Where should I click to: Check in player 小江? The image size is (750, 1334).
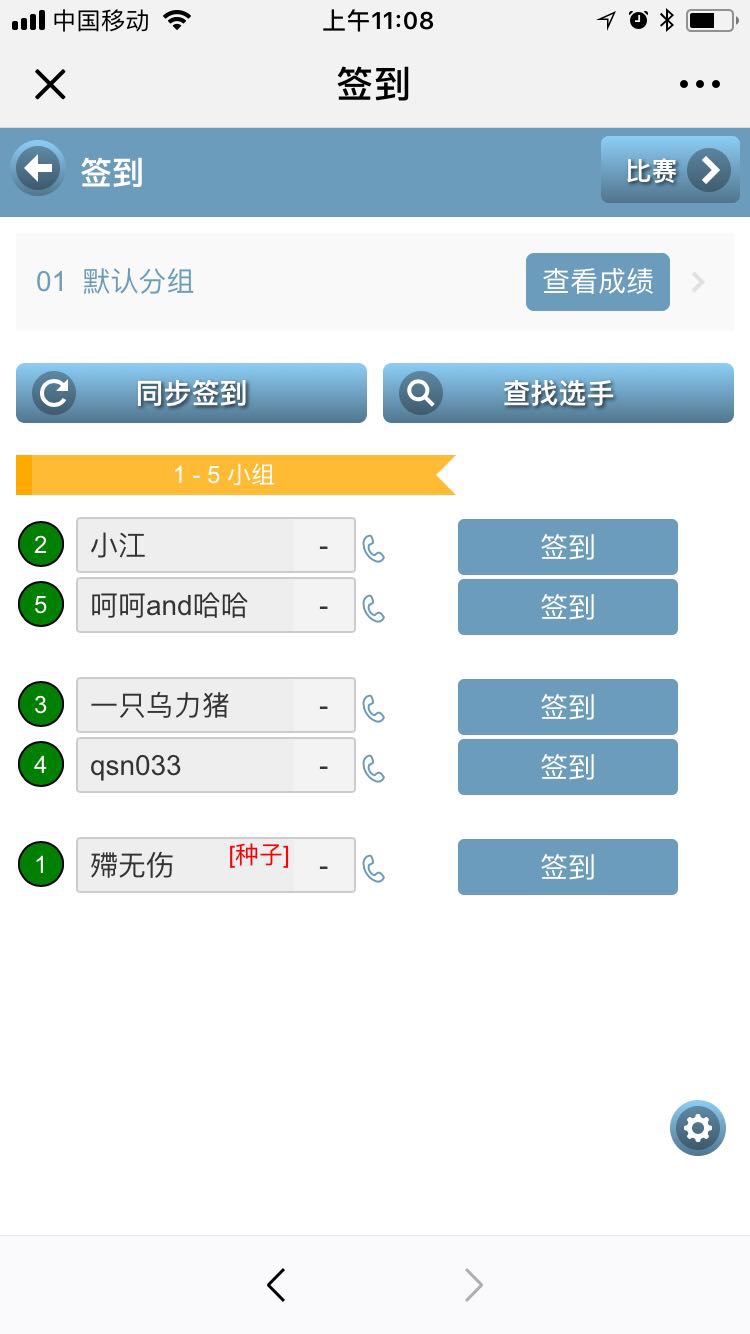tap(567, 547)
